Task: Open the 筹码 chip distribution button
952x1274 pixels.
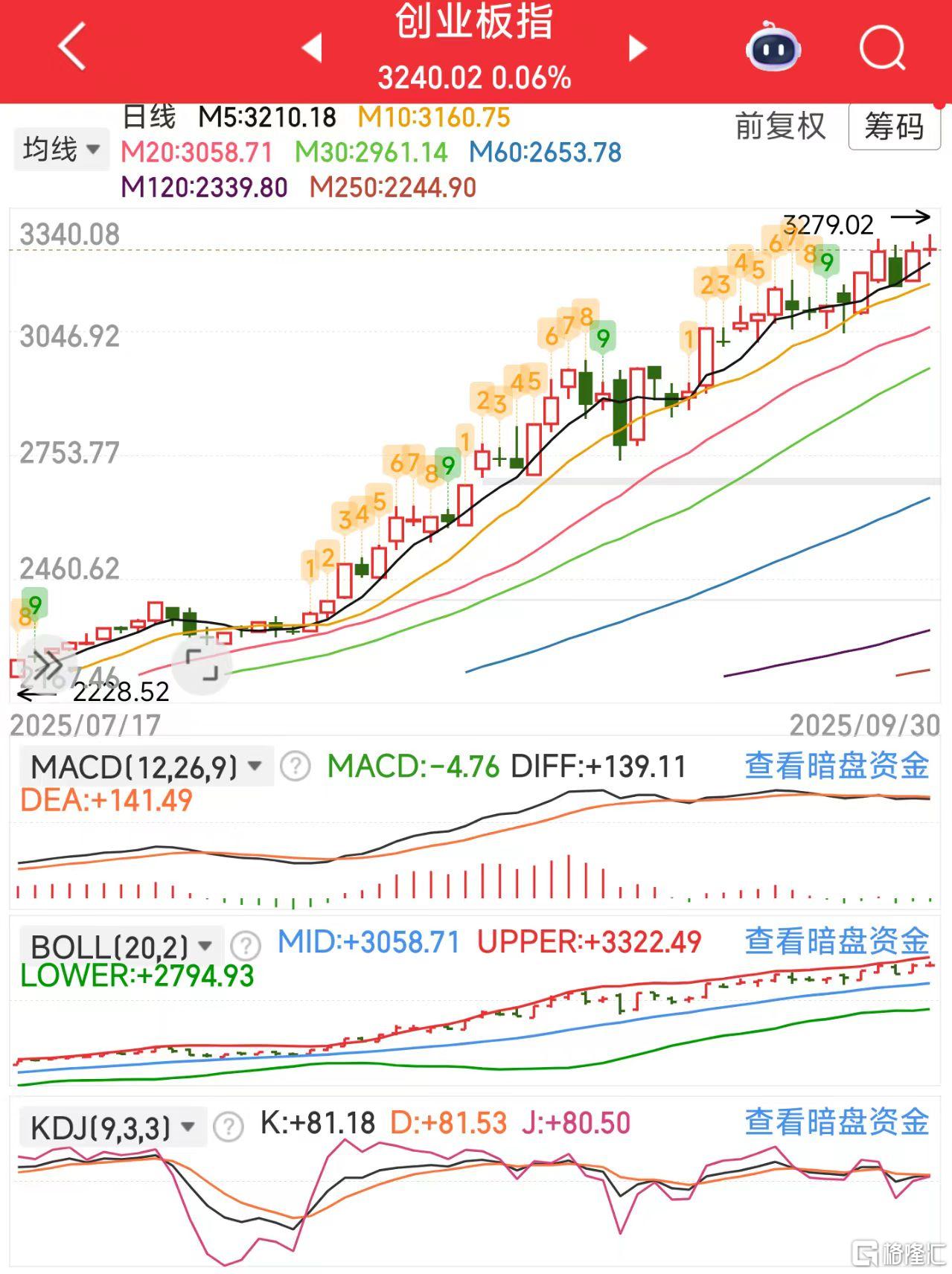Action: tap(893, 127)
